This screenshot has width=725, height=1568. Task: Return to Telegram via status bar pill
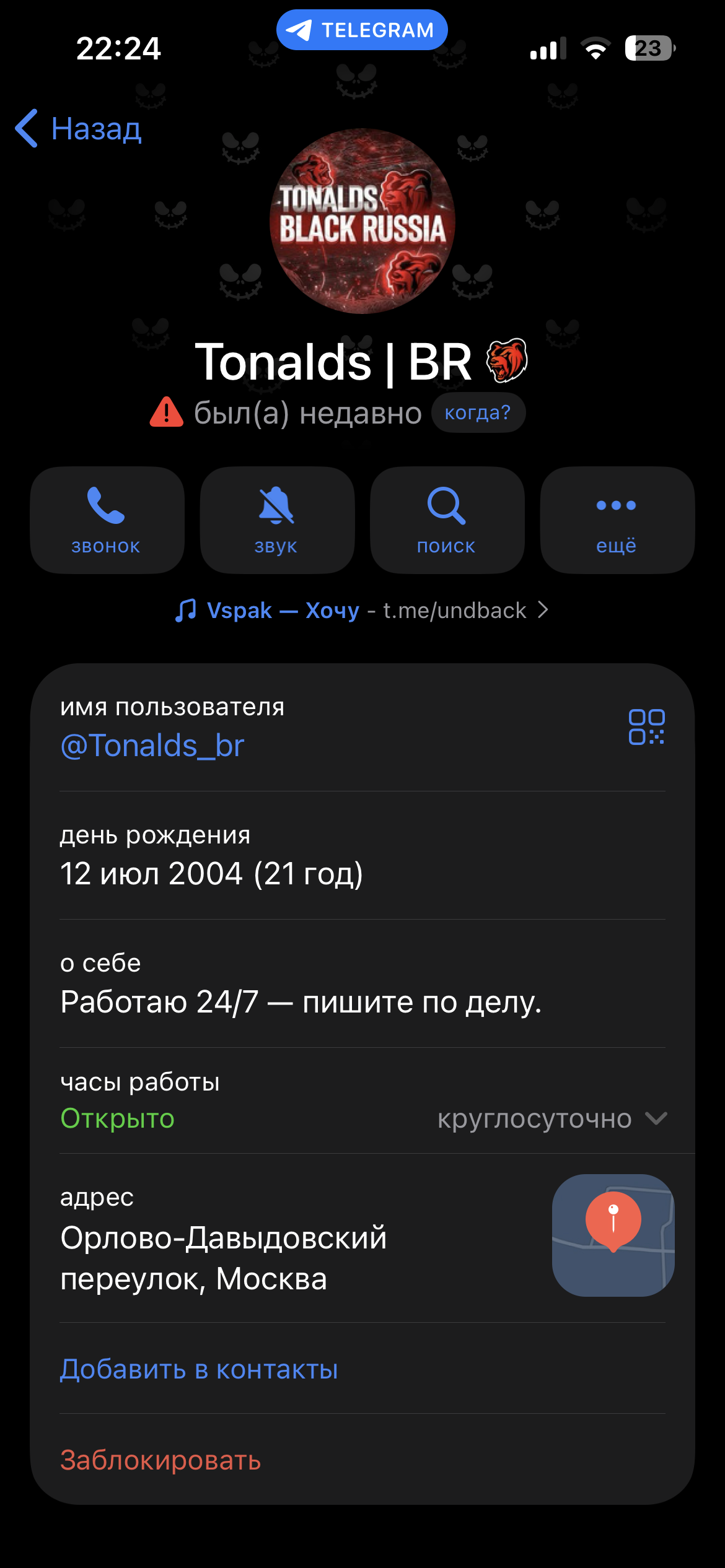tap(362, 30)
